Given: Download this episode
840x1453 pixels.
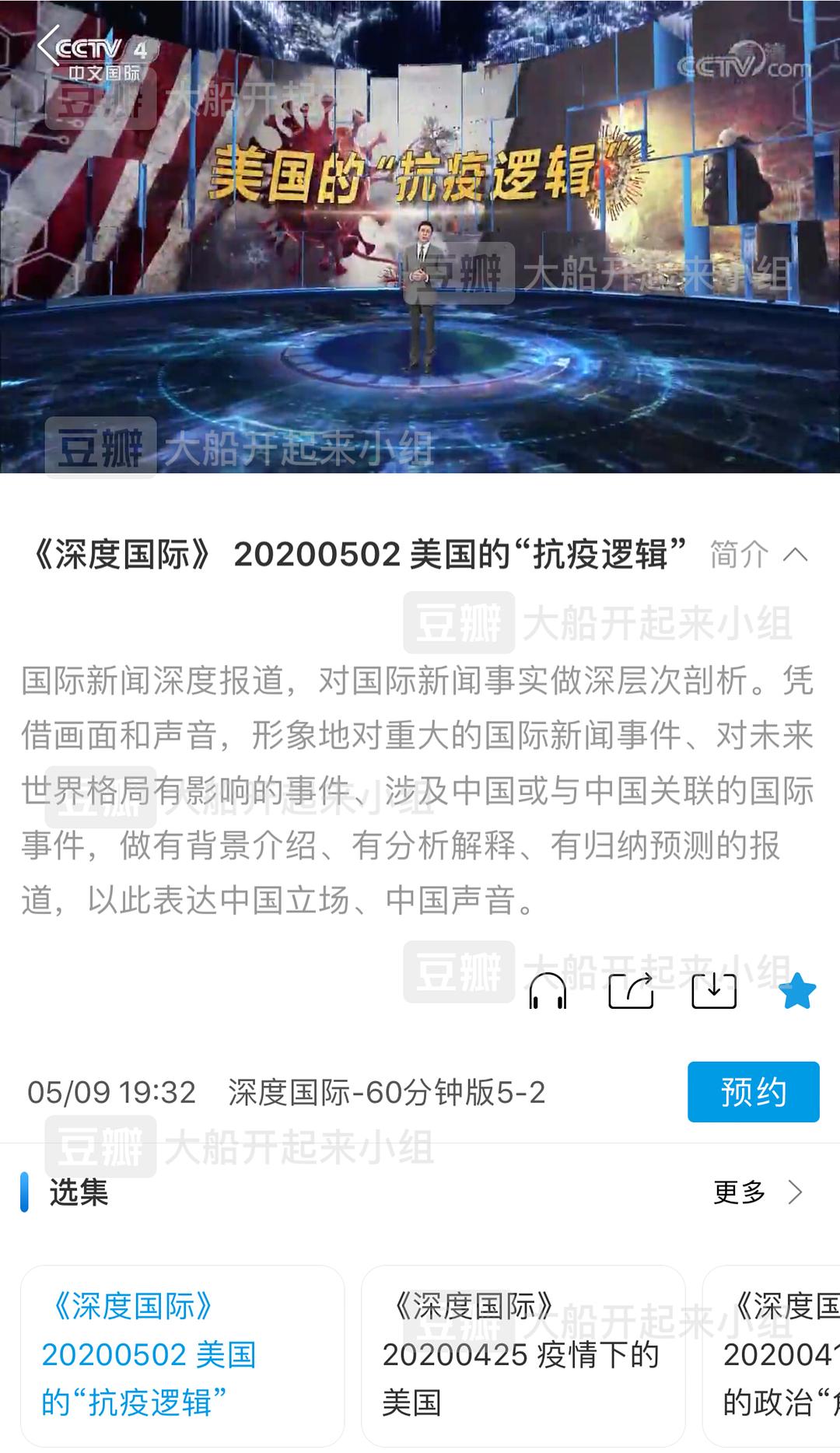Looking at the screenshot, I should 714,992.
